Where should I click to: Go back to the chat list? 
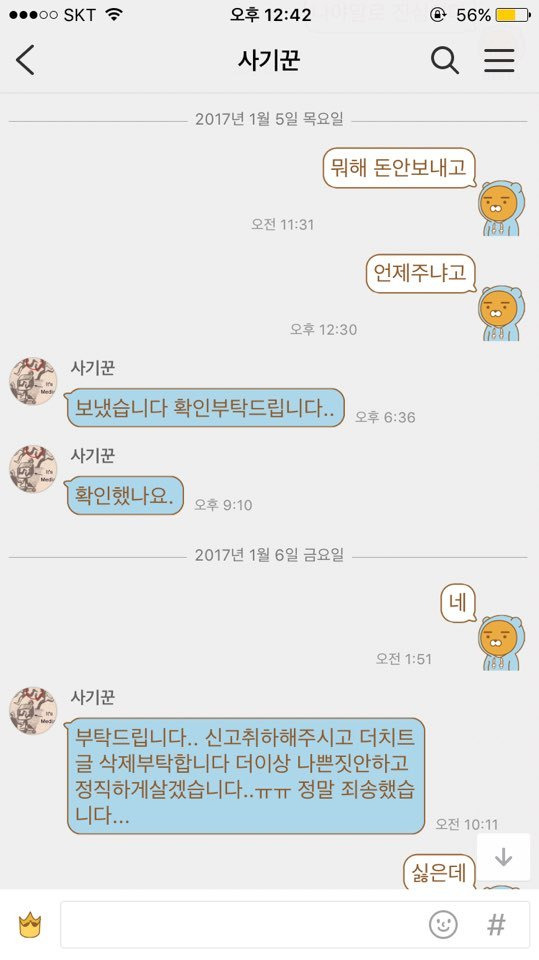25,60
